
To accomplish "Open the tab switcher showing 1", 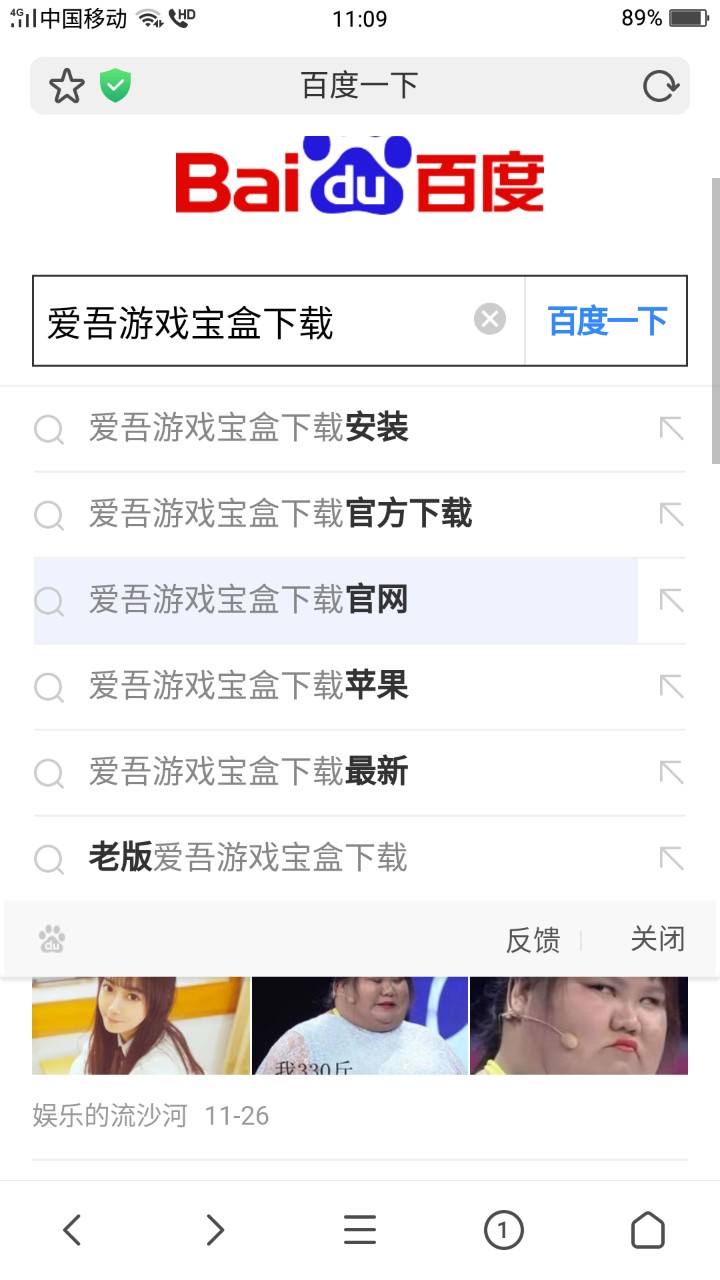I will (503, 1230).
